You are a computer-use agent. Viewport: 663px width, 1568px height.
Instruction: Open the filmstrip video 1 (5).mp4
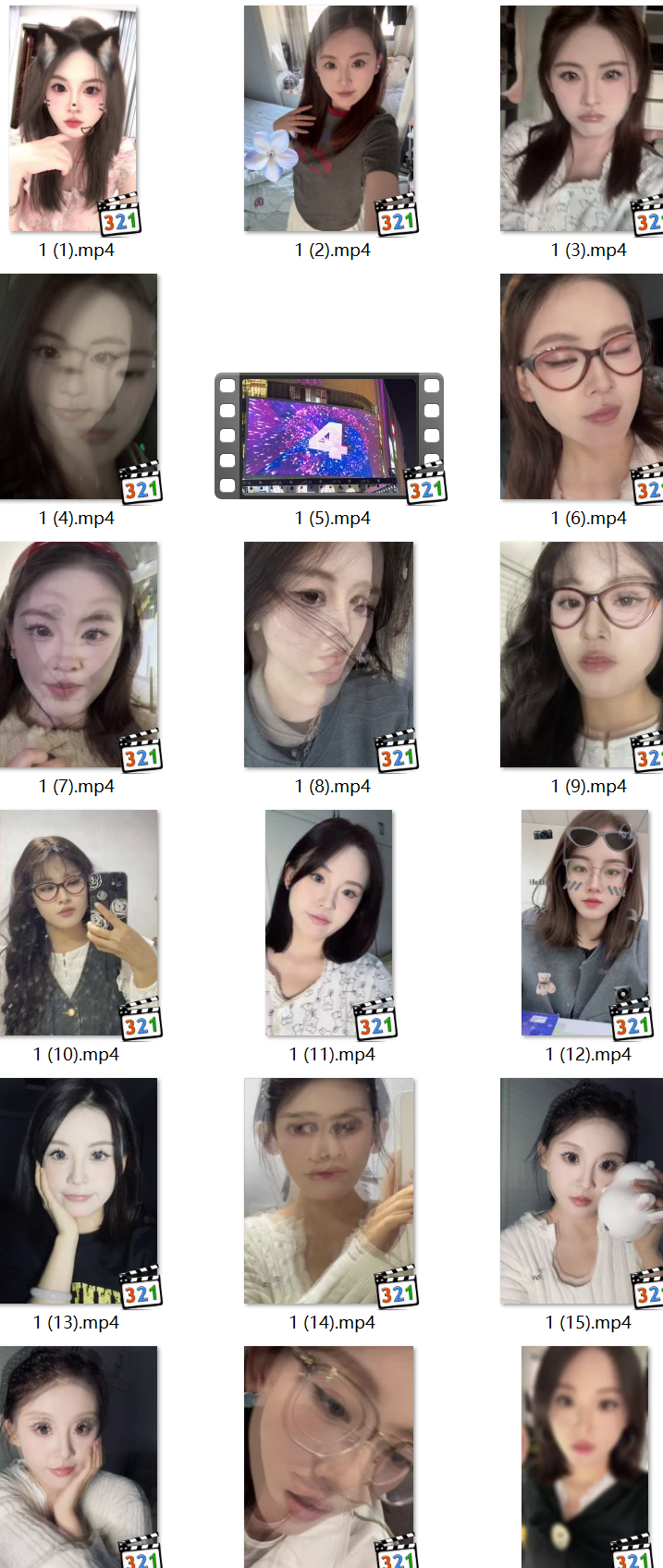point(329,435)
